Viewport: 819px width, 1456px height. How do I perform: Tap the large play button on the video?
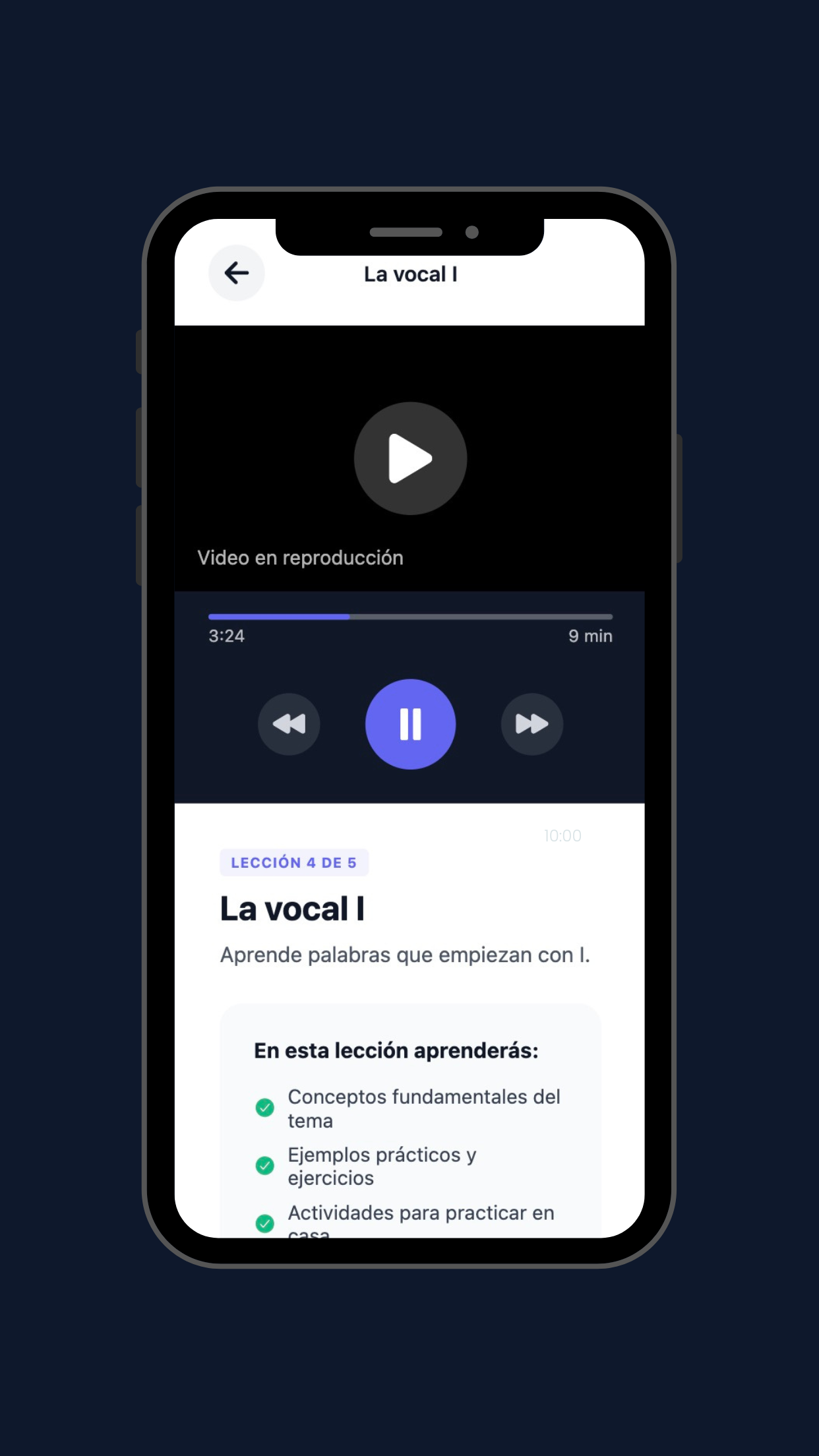(410, 458)
